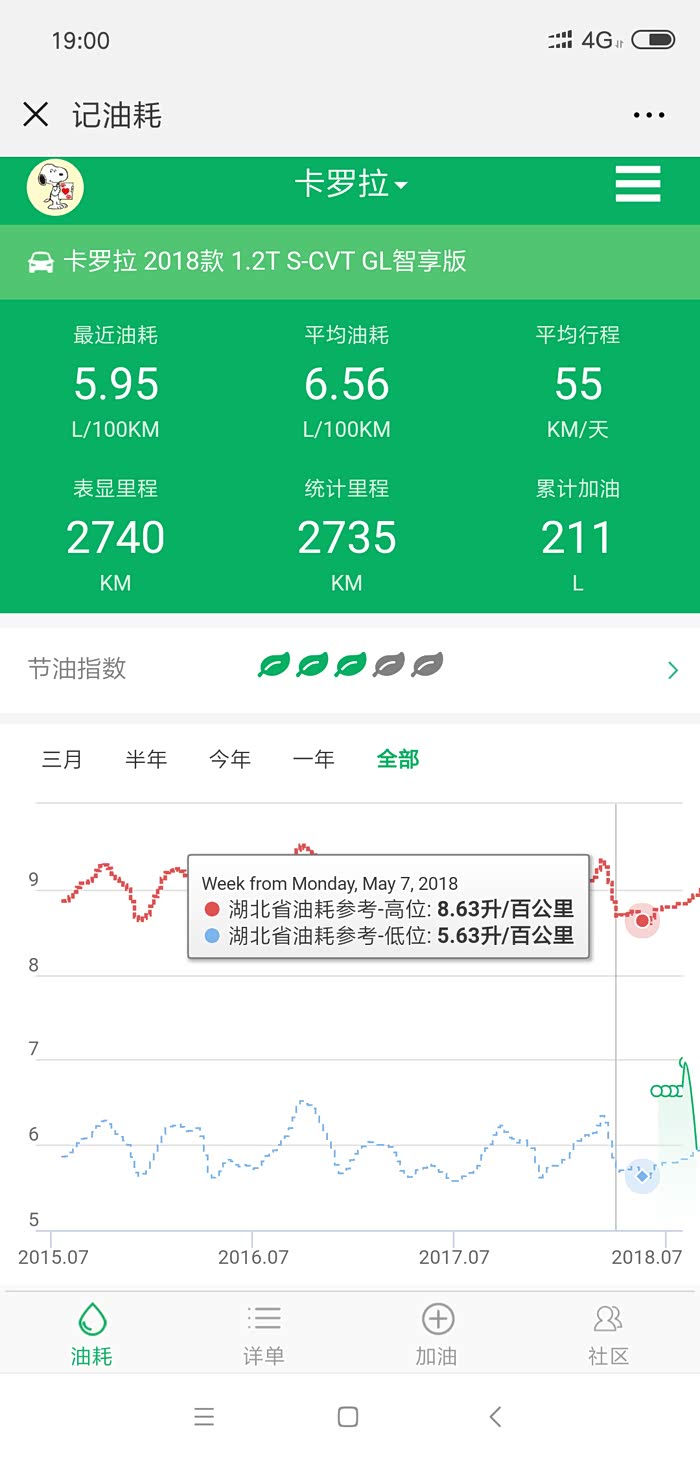Switch to the 社区 tab

pyautogui.click(x=608, y=1334)
